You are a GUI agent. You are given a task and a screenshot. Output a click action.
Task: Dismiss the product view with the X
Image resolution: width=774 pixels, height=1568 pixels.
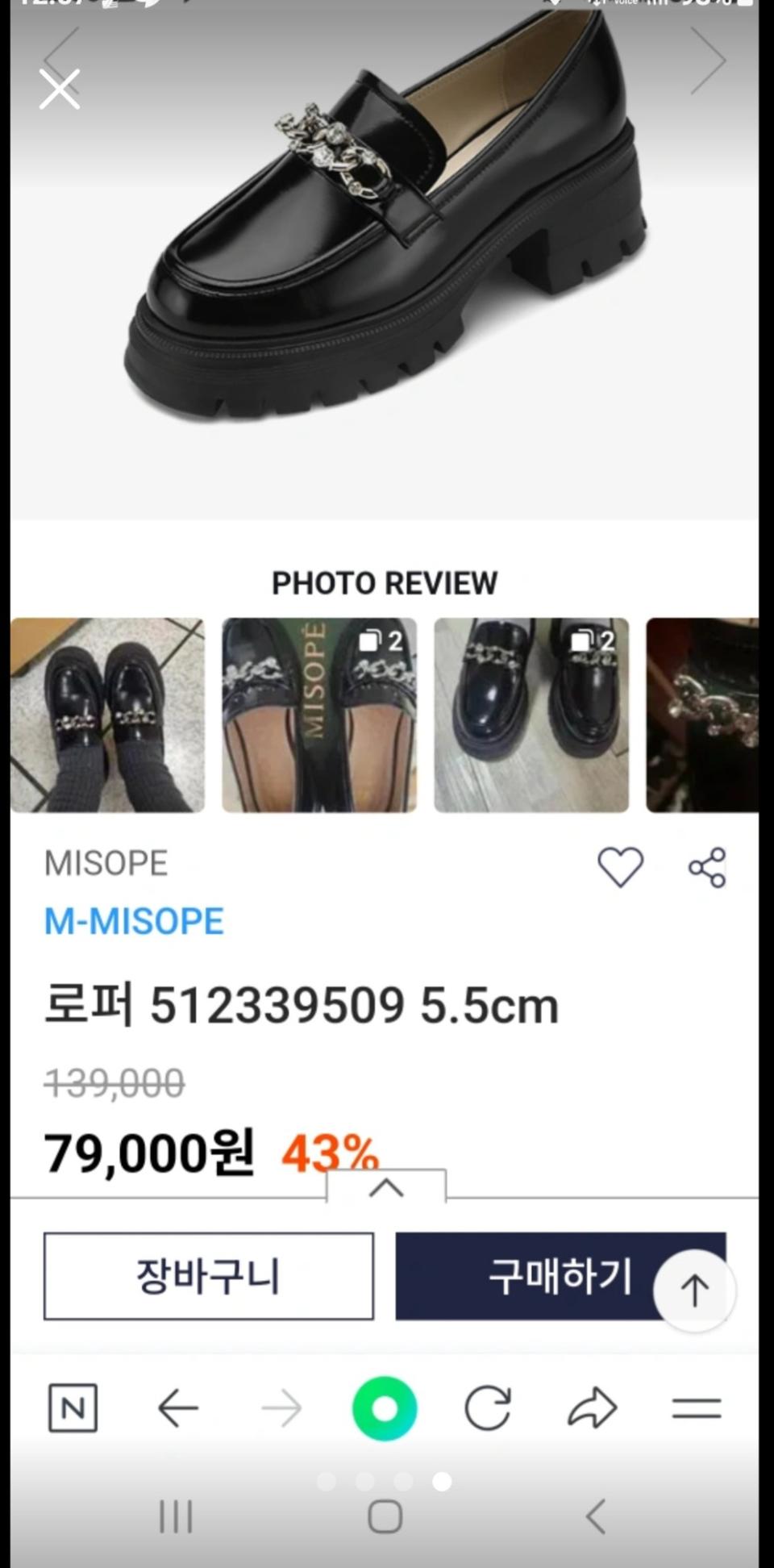click(58, 89)
